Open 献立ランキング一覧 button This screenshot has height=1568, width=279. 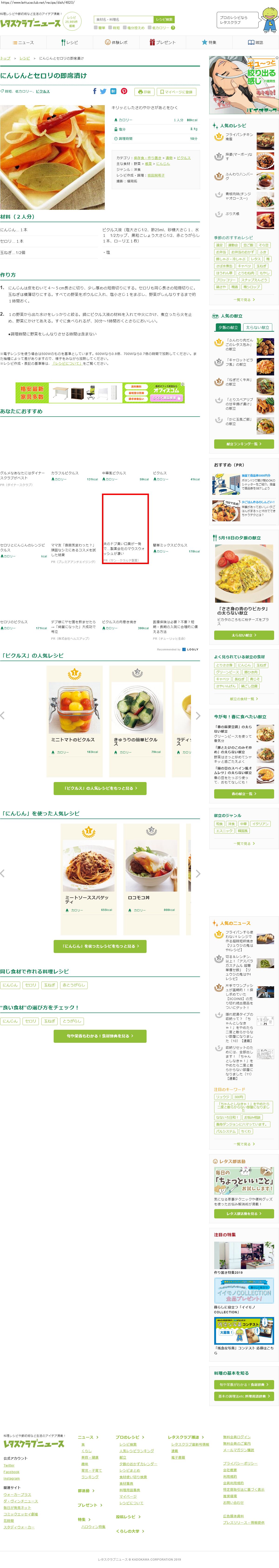(x=243, y=444)
